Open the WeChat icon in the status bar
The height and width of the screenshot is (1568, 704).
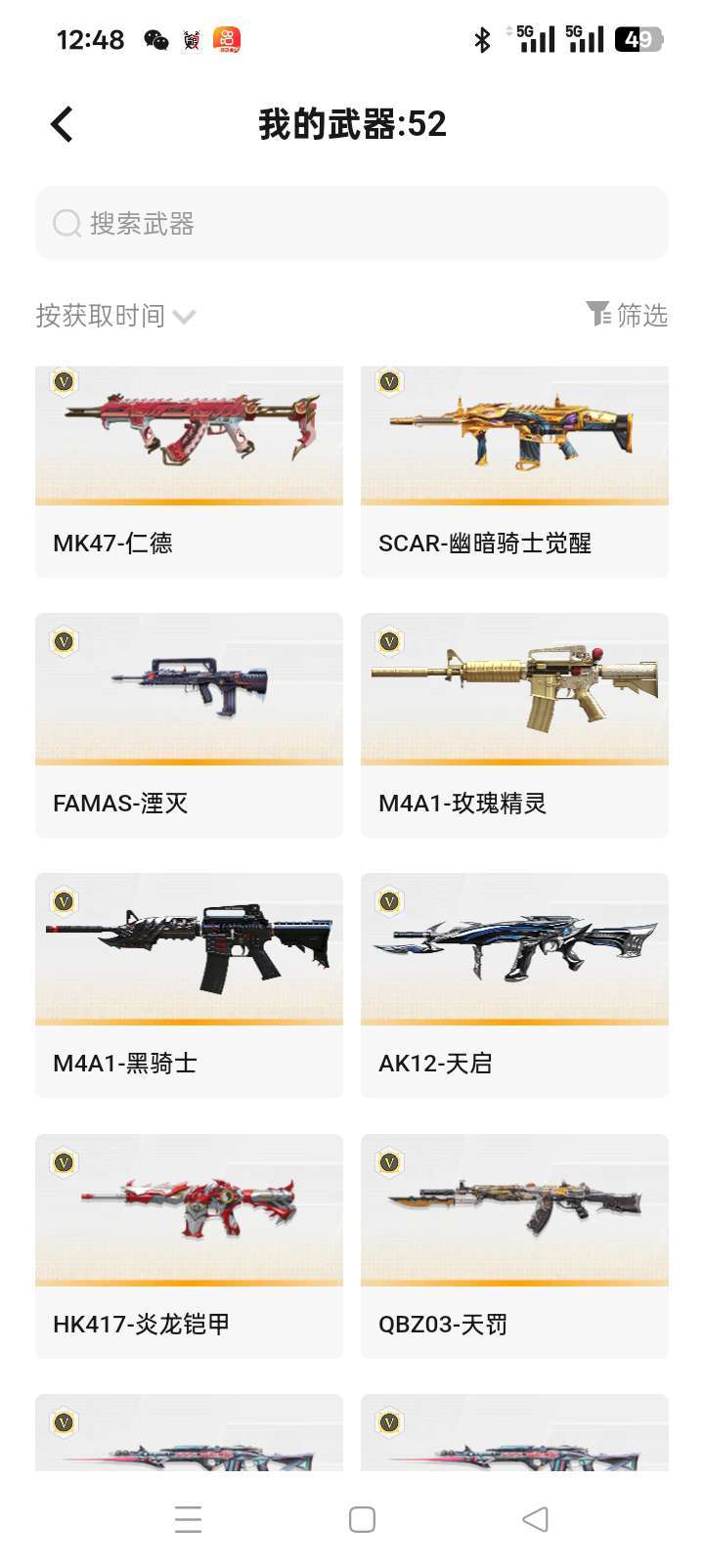coord(154,38)
